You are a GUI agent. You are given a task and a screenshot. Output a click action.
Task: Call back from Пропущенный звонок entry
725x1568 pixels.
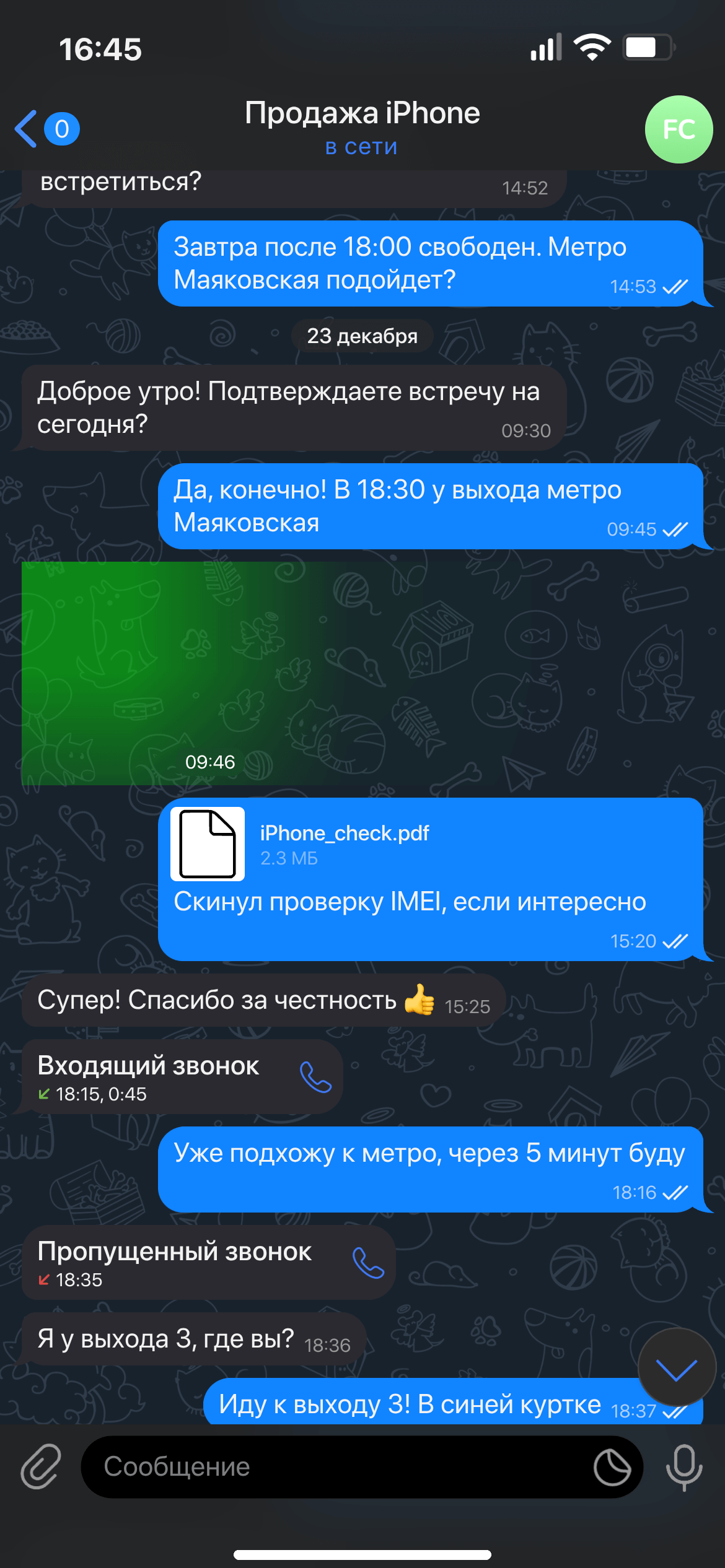coord(368,1263)
